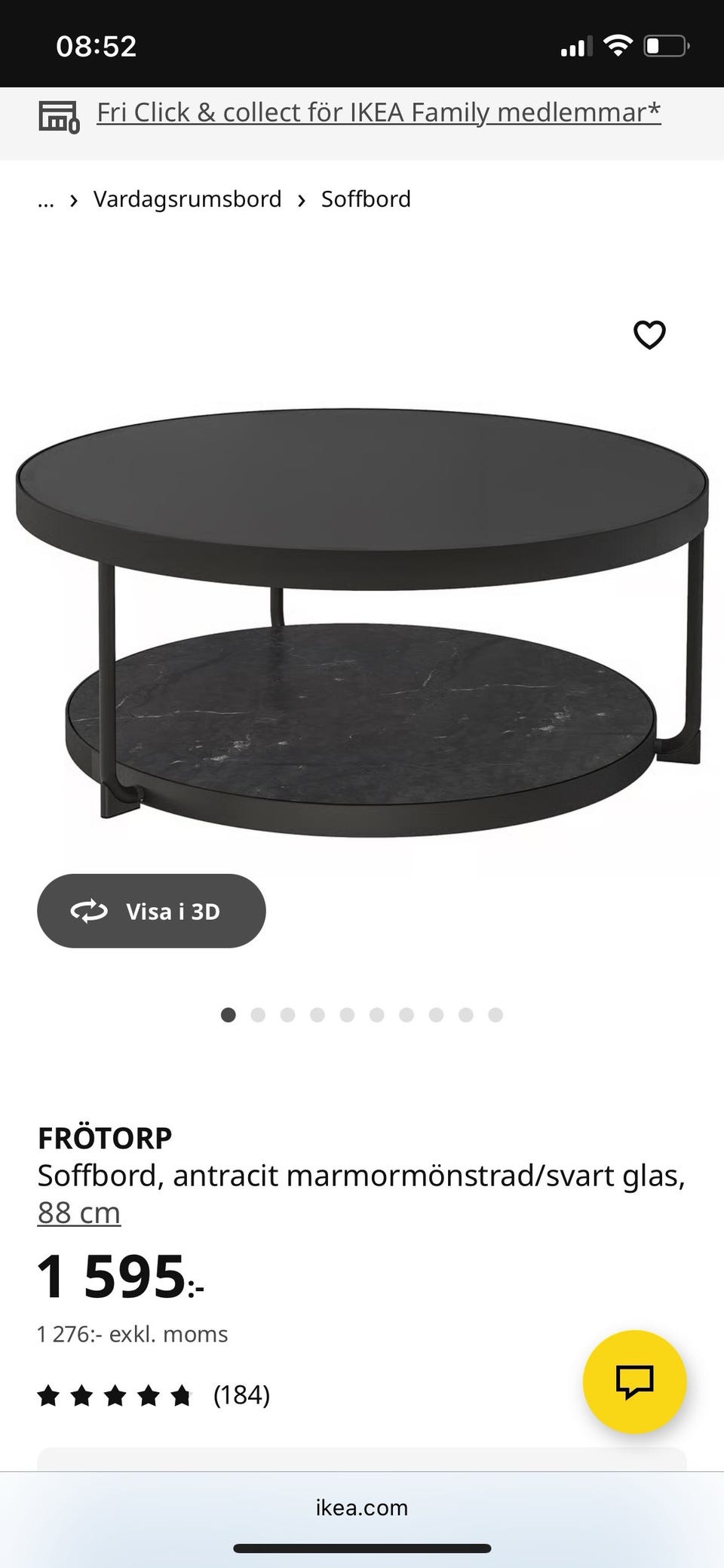Open the Soffbord breadcrumb category

366,199
